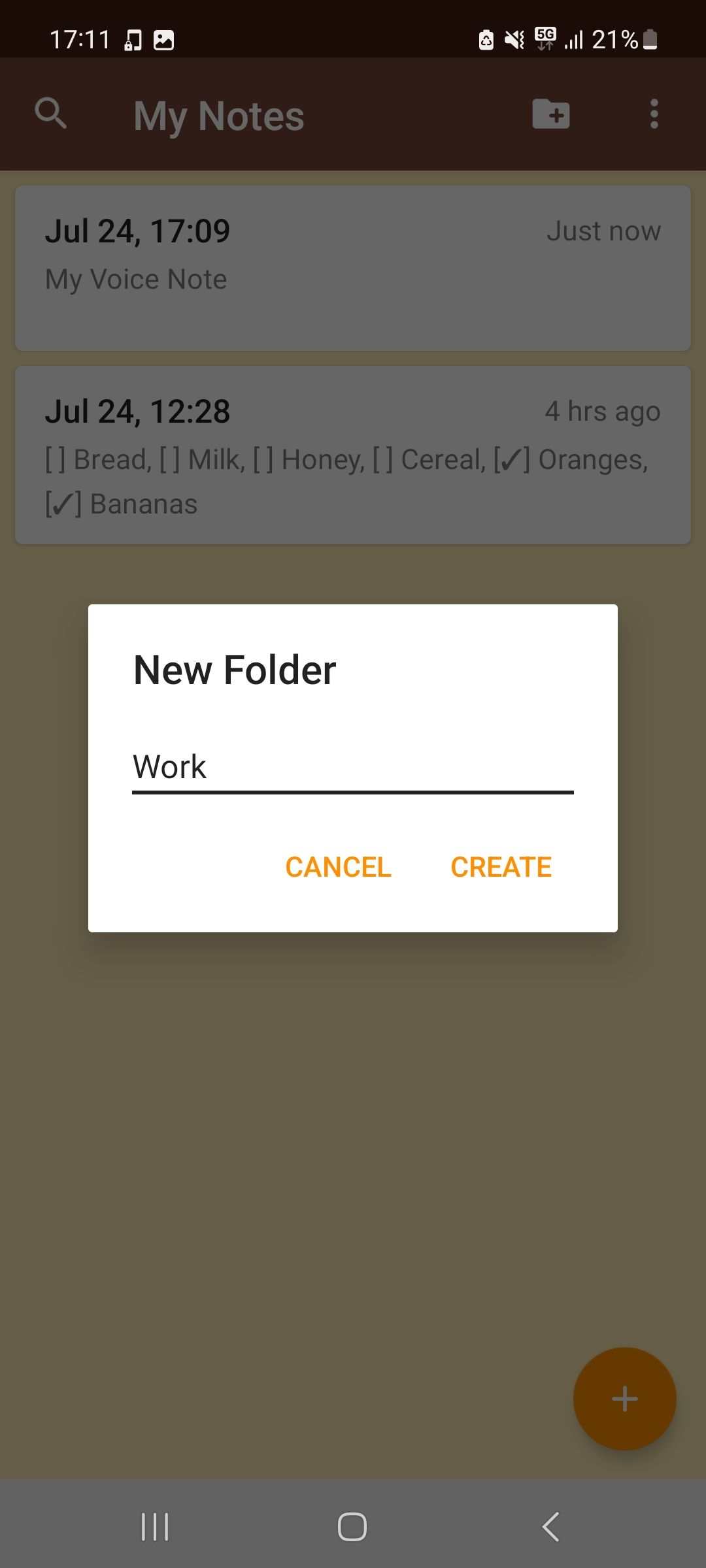This screenshot has height=1568, width=706.
Task: Uncheck the Bananas checklist item
Action: coord(62,503)
